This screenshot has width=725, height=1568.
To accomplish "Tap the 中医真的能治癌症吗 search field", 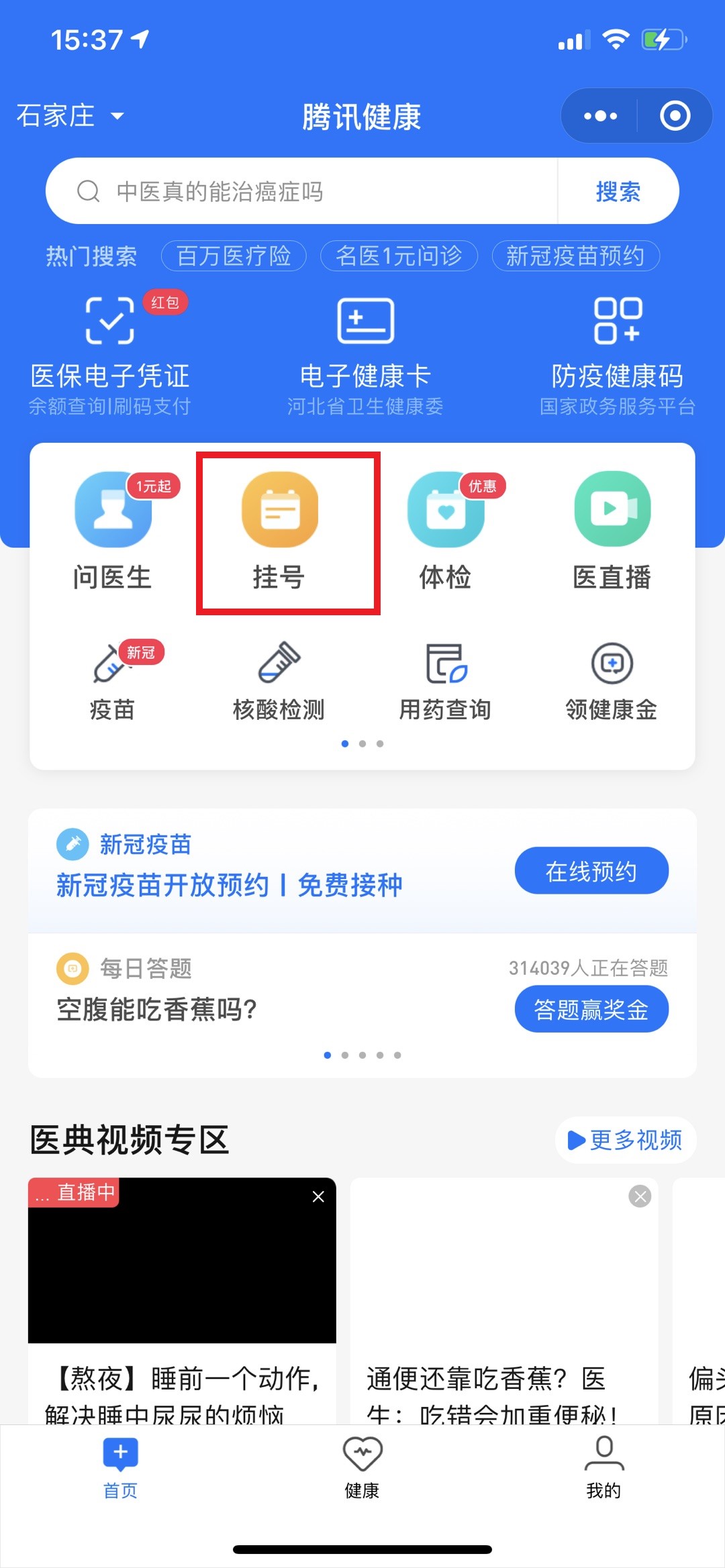I will pos(301,191).
